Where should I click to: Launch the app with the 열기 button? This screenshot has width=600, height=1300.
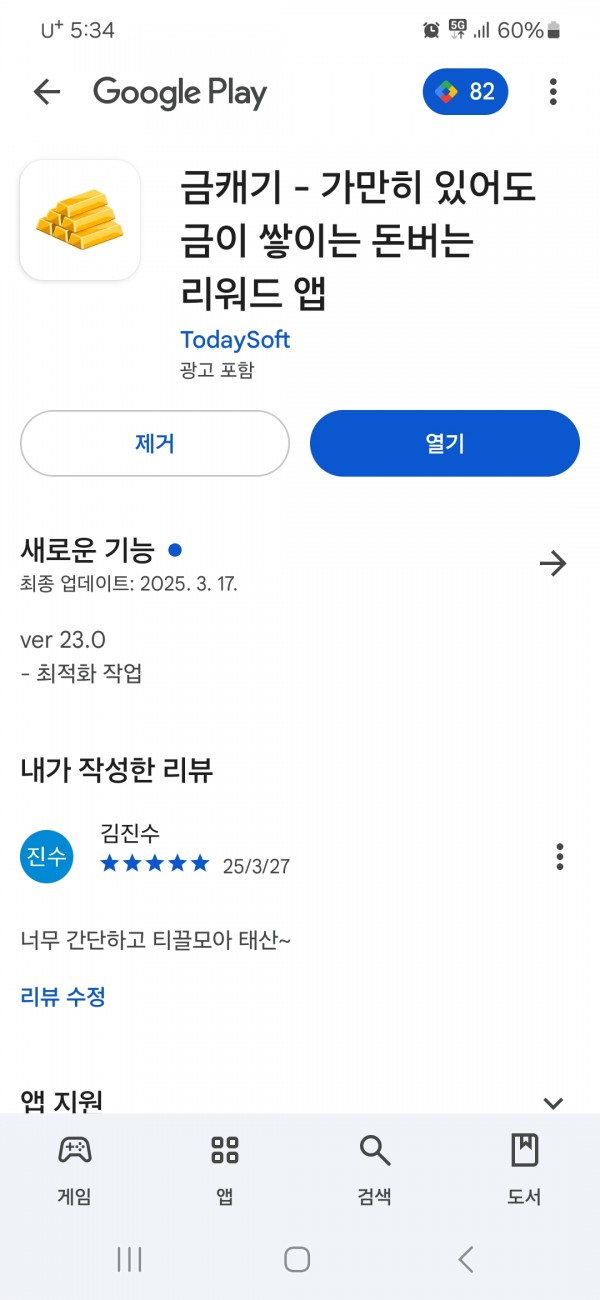click(445, 443)
